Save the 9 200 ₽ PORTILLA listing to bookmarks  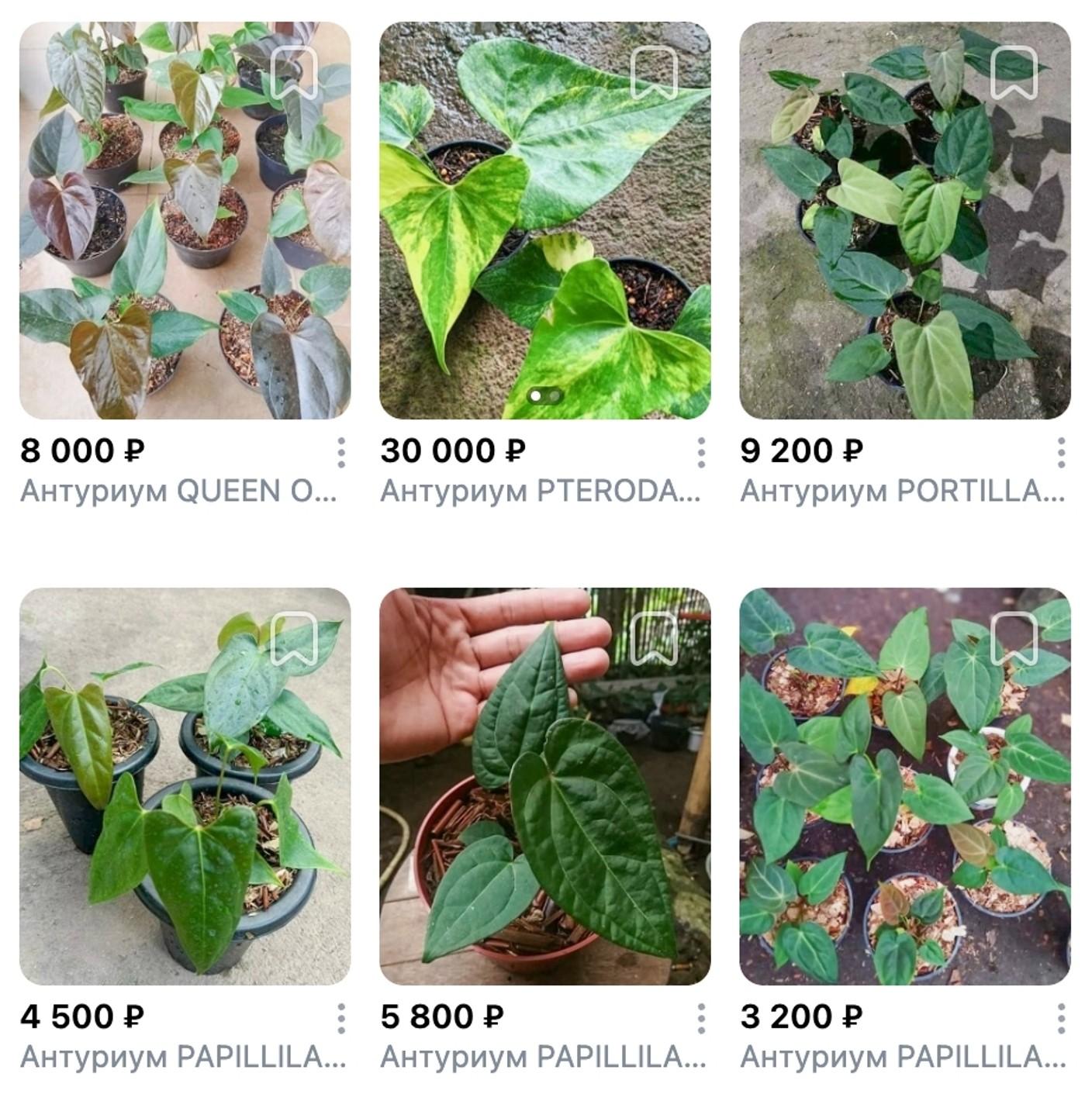pyautogui.click(x=1014, y=73)
